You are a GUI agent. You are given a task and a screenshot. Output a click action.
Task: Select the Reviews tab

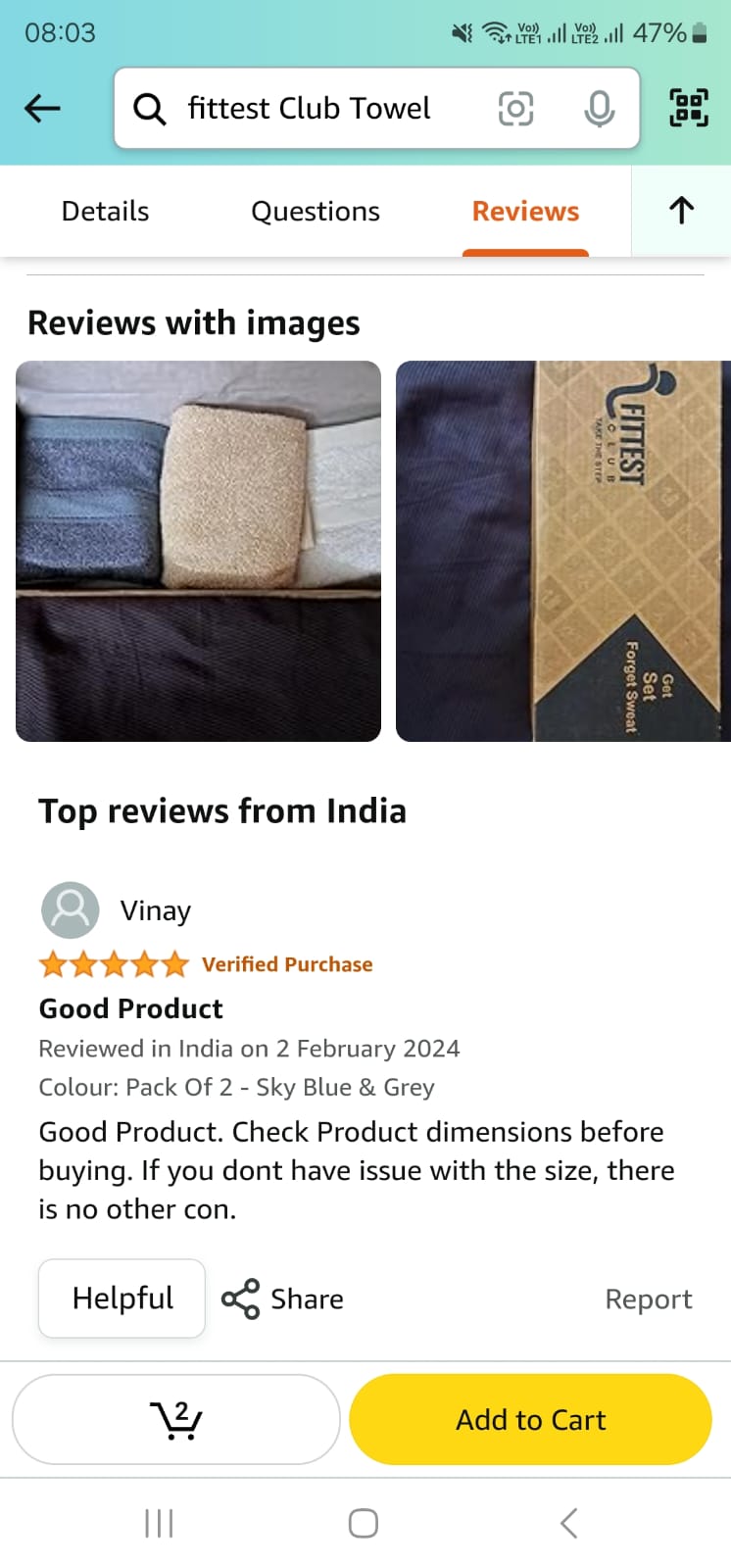[x=525, y=212]
